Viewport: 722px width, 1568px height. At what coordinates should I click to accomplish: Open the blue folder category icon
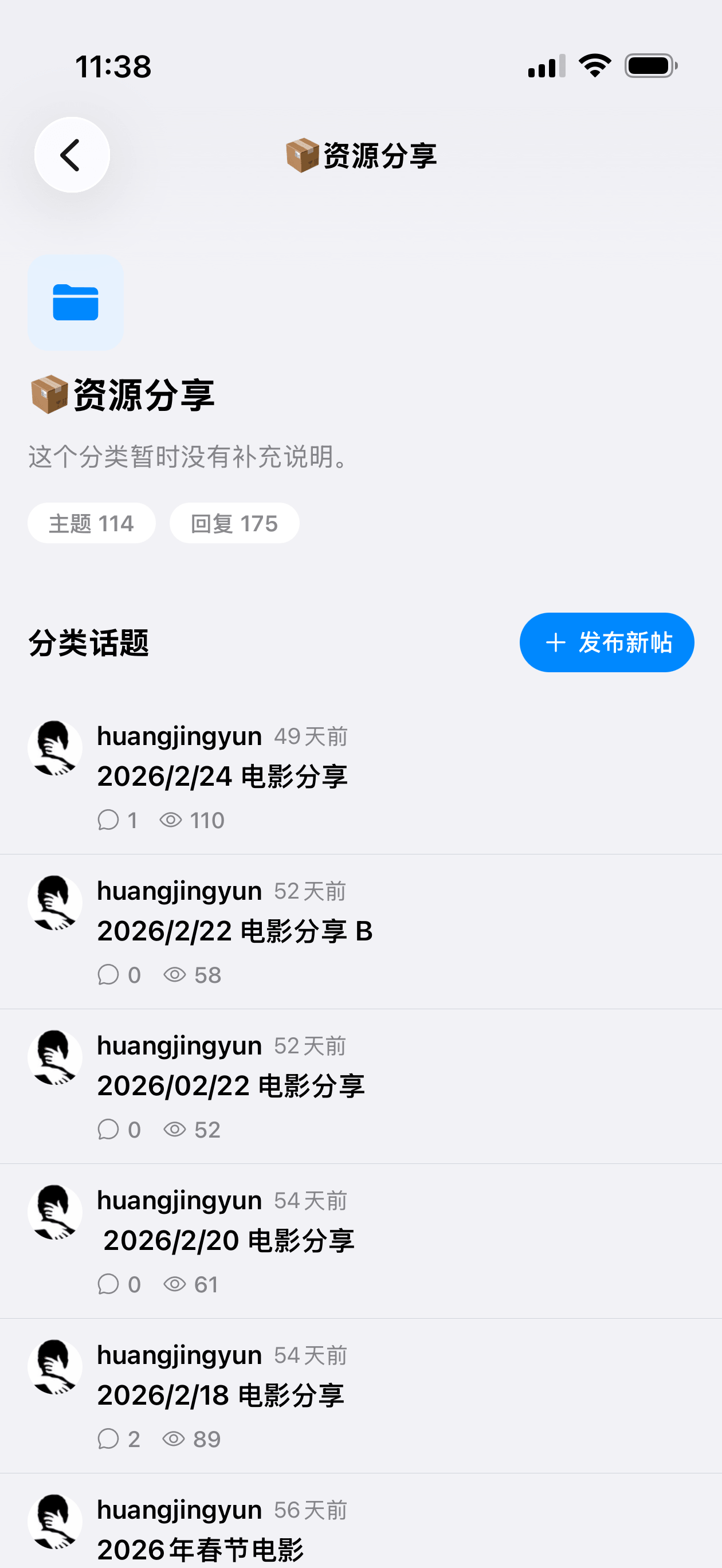(75, 303)
